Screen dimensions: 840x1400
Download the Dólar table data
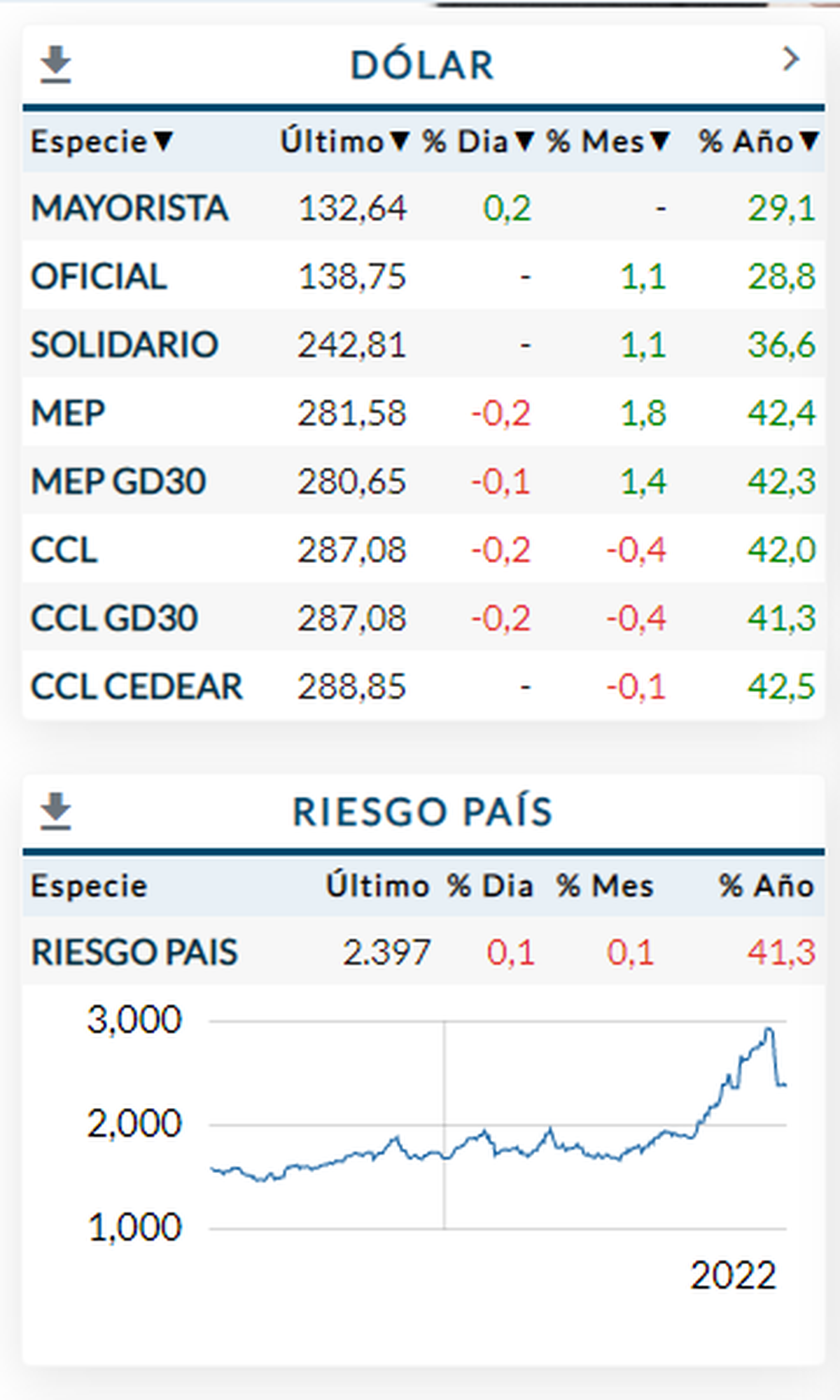[x=55, y=64]
